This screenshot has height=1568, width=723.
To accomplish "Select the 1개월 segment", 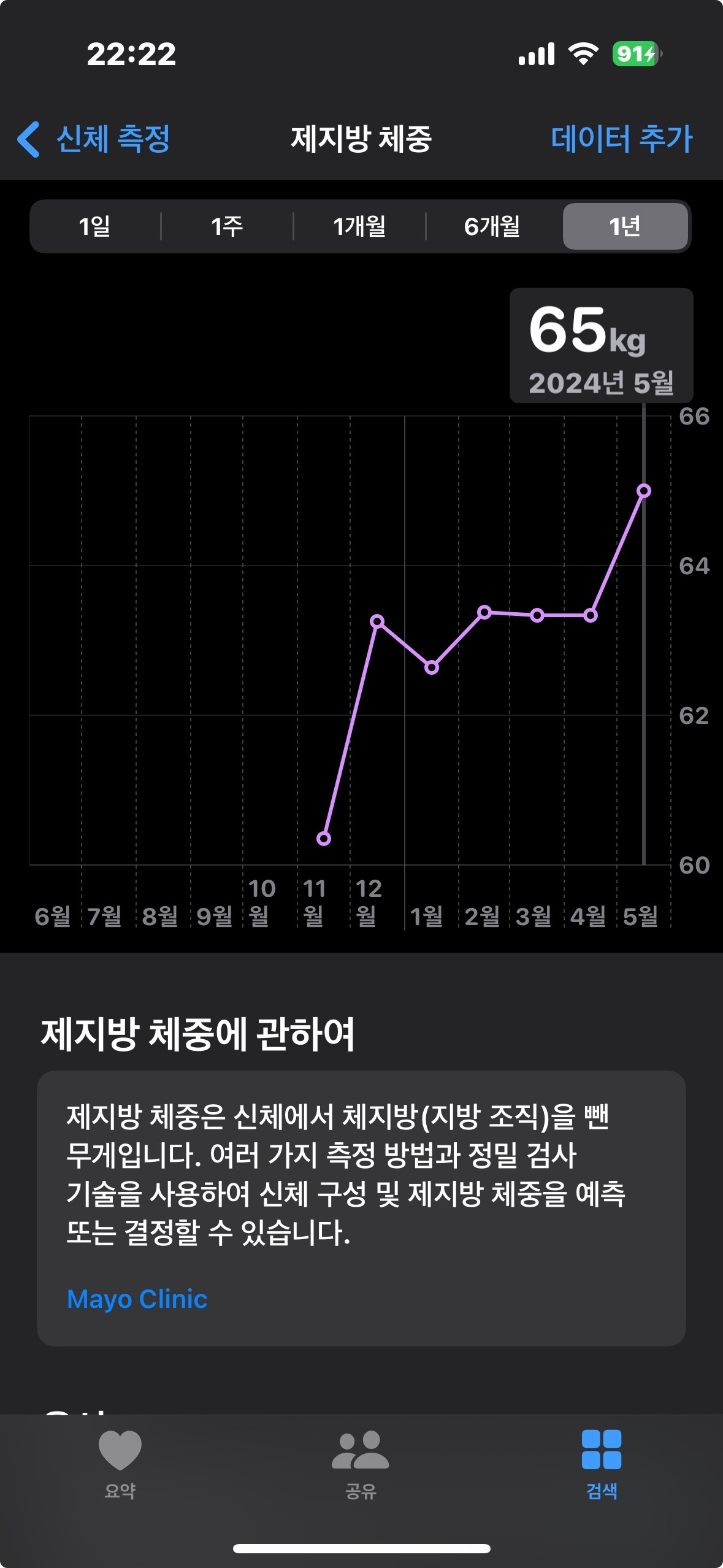I will pos(359,226).
